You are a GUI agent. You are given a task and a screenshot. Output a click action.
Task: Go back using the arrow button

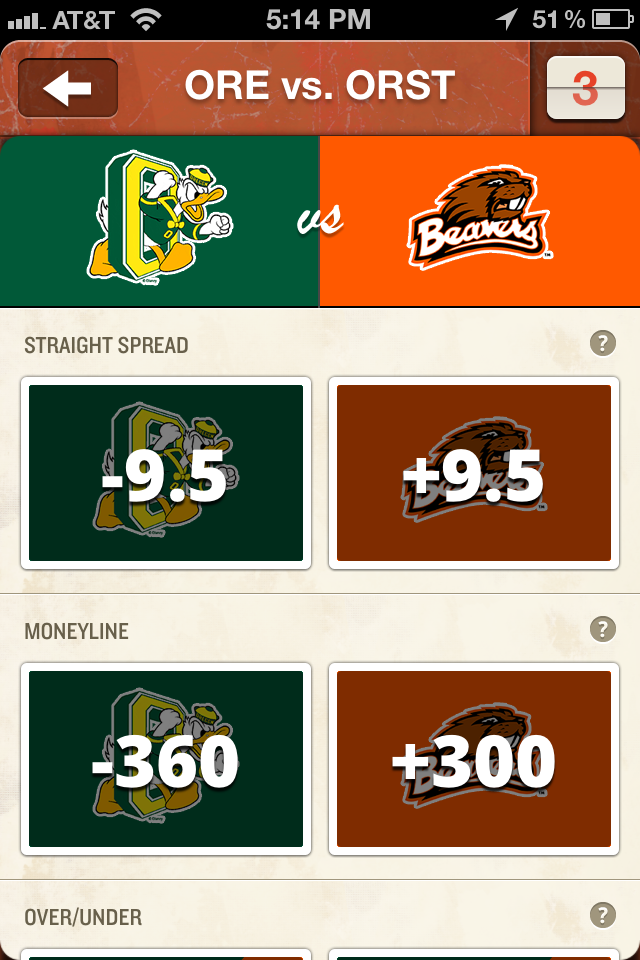[68, 88]
